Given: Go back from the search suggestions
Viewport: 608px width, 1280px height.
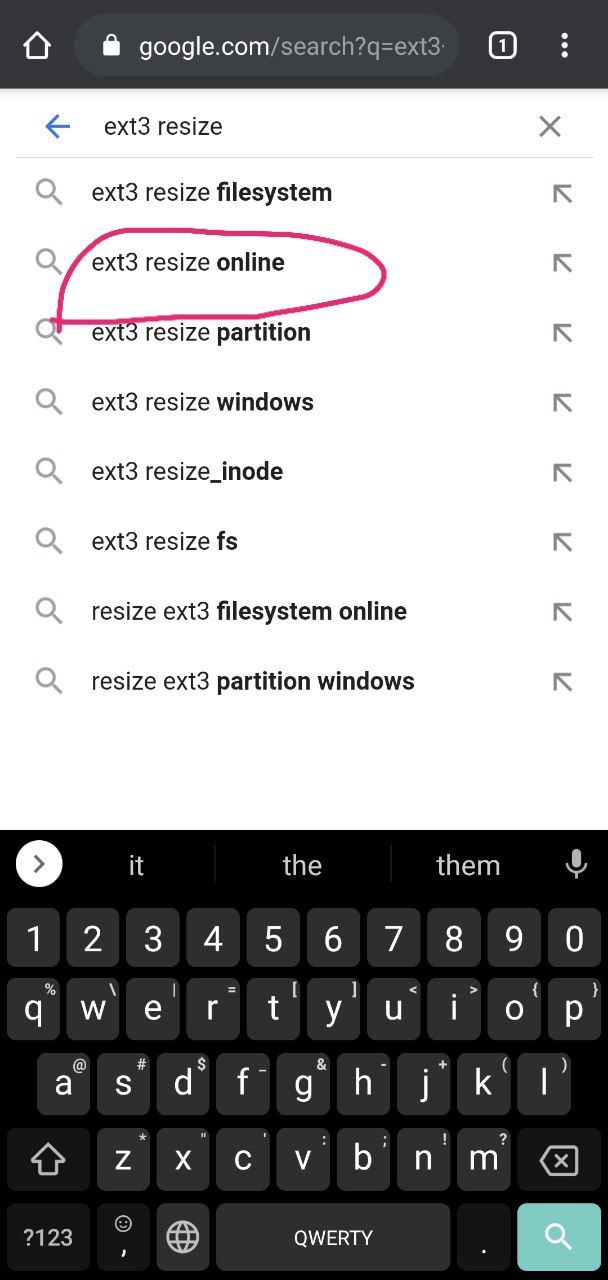Looking at the screenshot, I should 57,126.
